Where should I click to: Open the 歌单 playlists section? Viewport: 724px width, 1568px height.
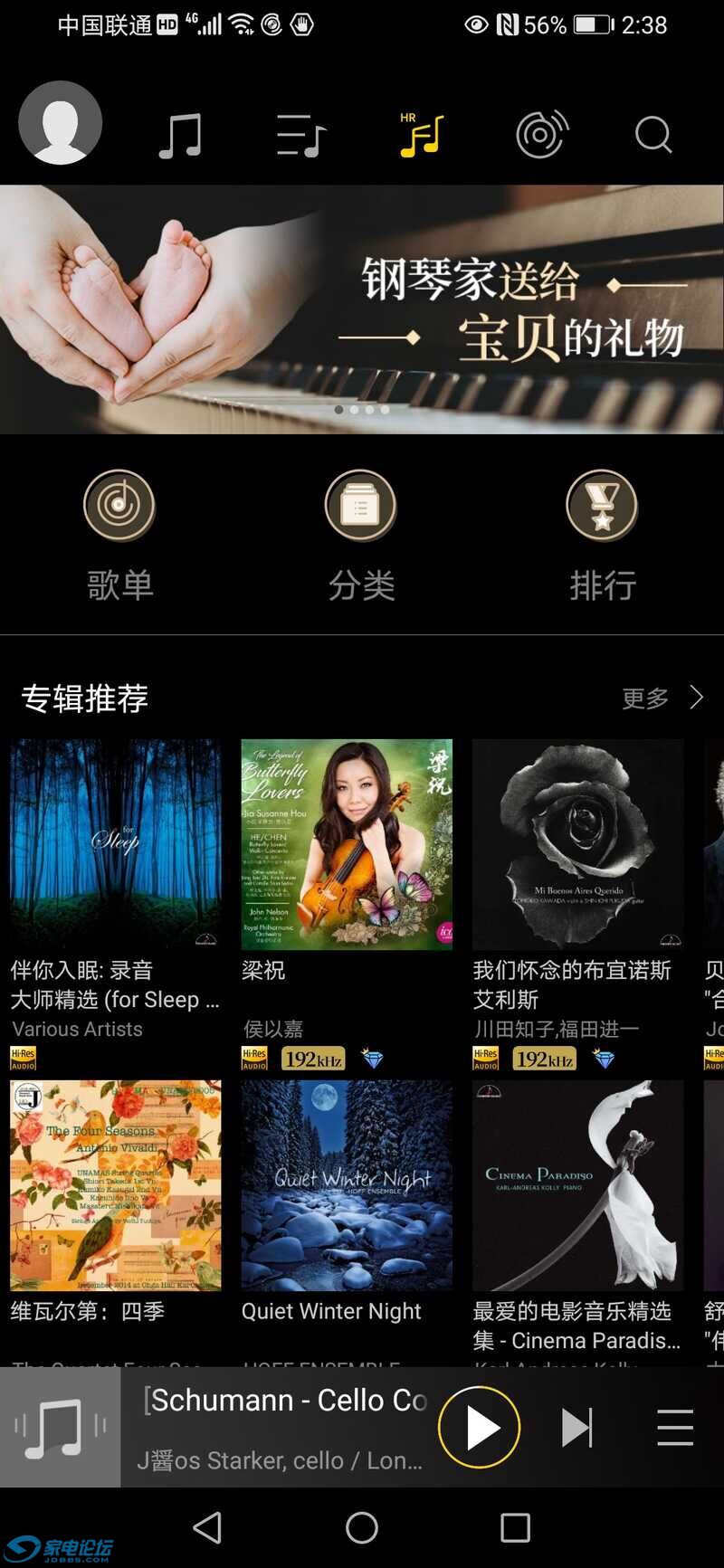[119, 534]
